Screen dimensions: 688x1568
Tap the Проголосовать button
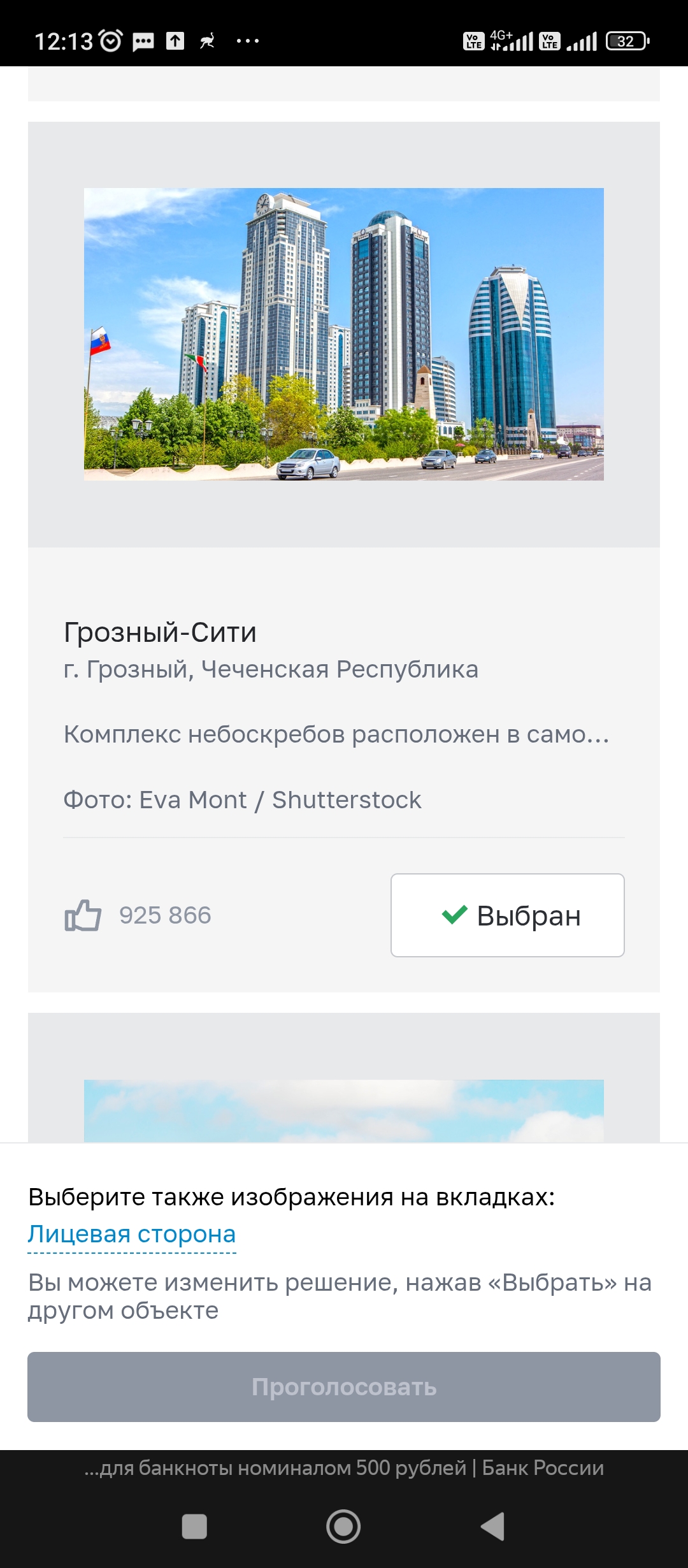click(x=344, y=1387)
